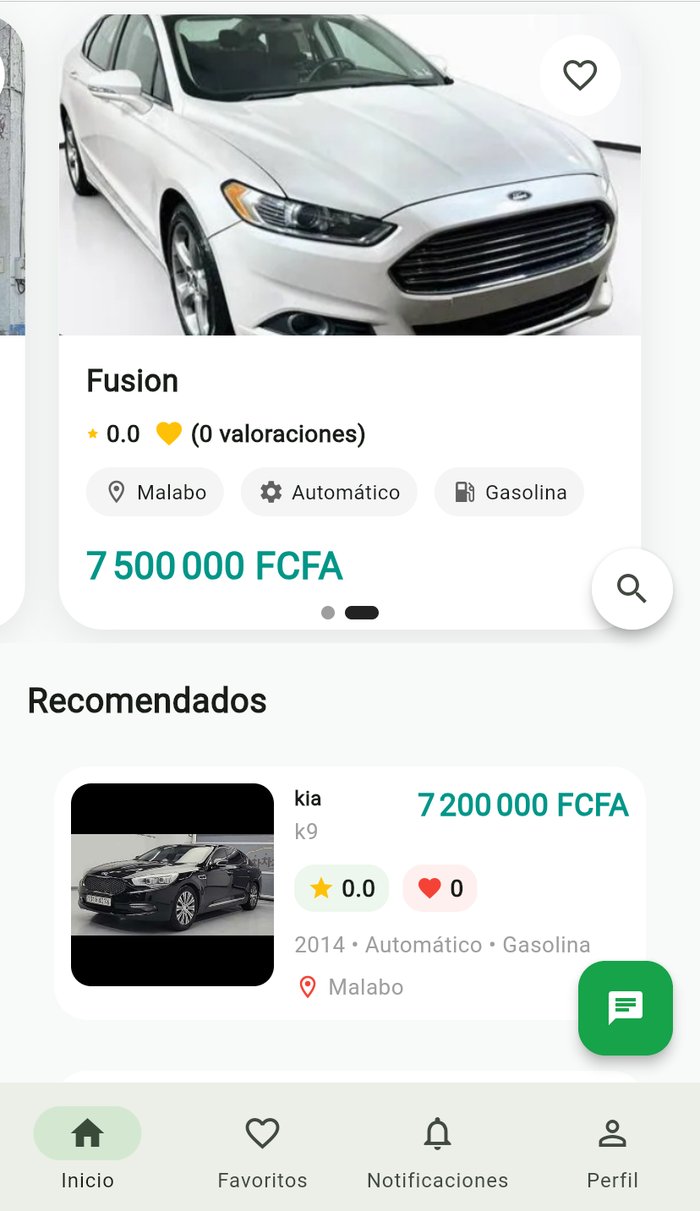Image resolution: width=700 pixels, height=1211 pixels.
Task: Add the Fusion to favorites with the heart icon
Action: tap(580, 75)
